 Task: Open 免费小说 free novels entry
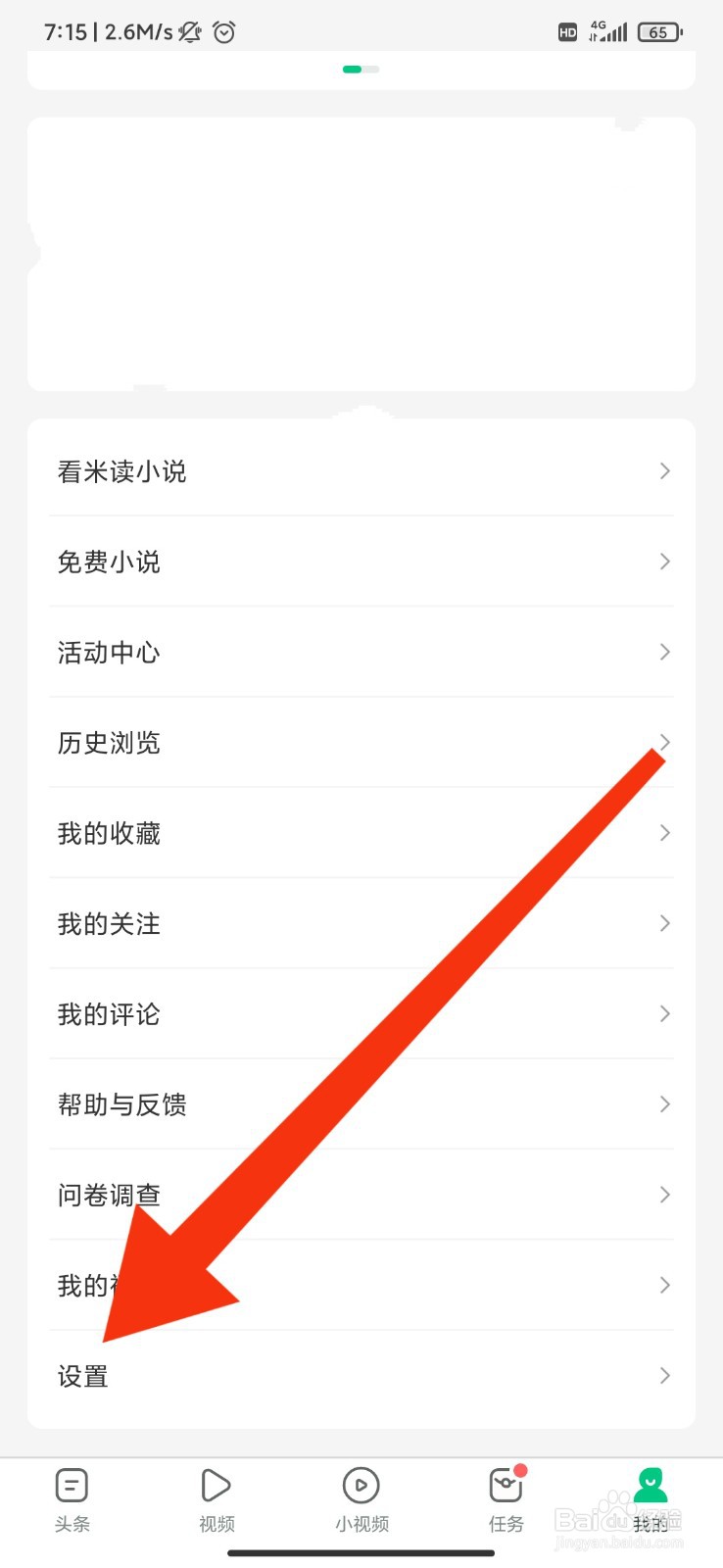(108, 562)
